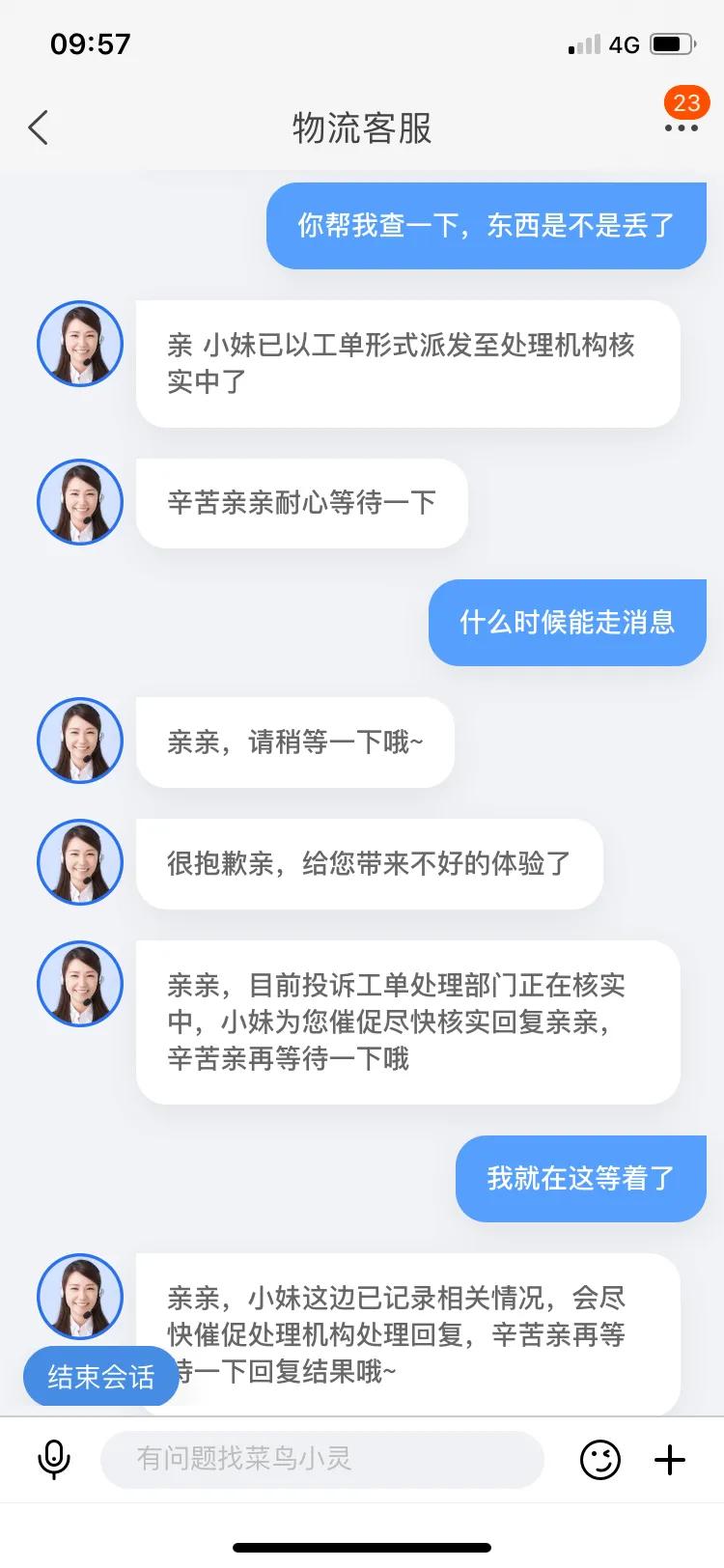This screenshot has width=724, height=1568.
Task: Select the message 你帮我查一下，东西是不是丢了
Action: [486, 225]
